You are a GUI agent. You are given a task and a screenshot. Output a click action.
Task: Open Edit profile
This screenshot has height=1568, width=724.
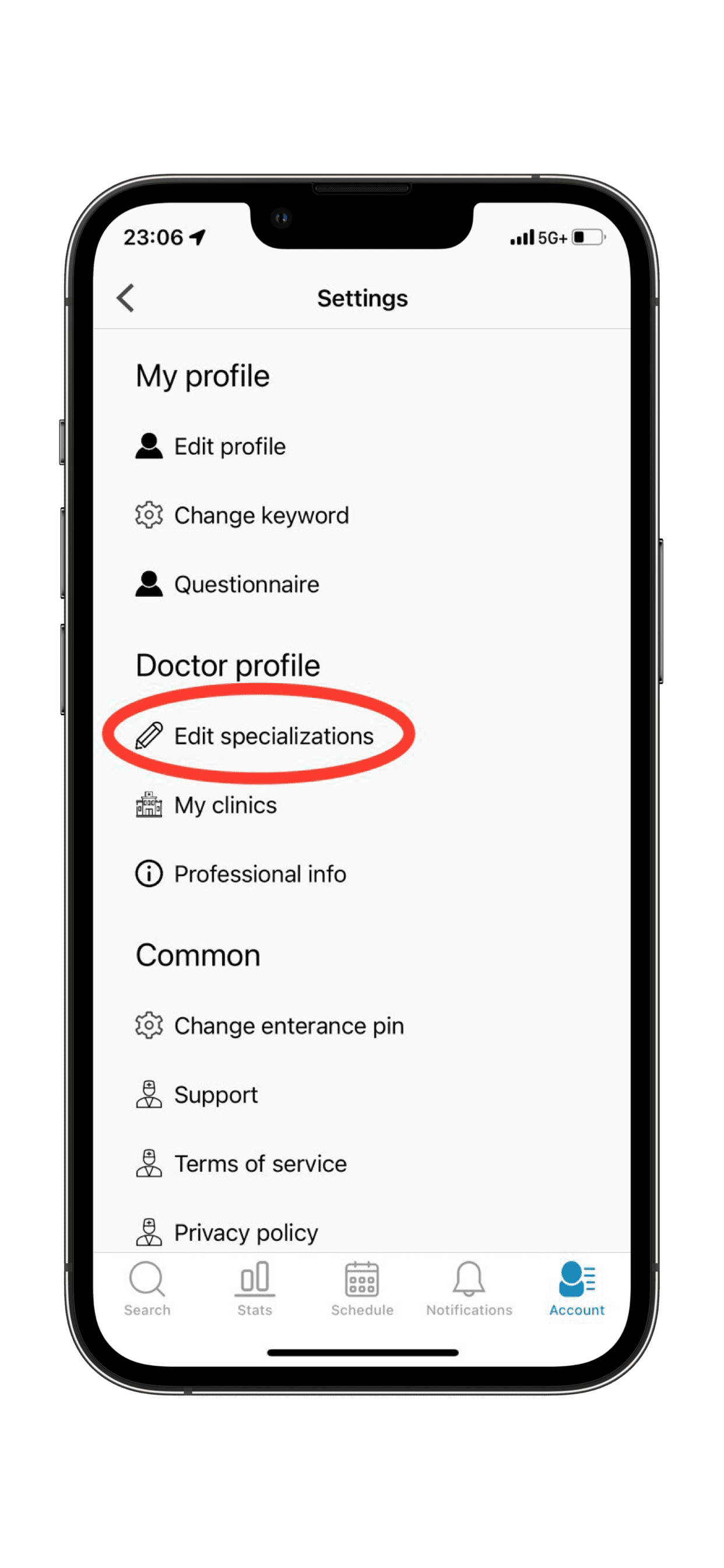(361, 446)
